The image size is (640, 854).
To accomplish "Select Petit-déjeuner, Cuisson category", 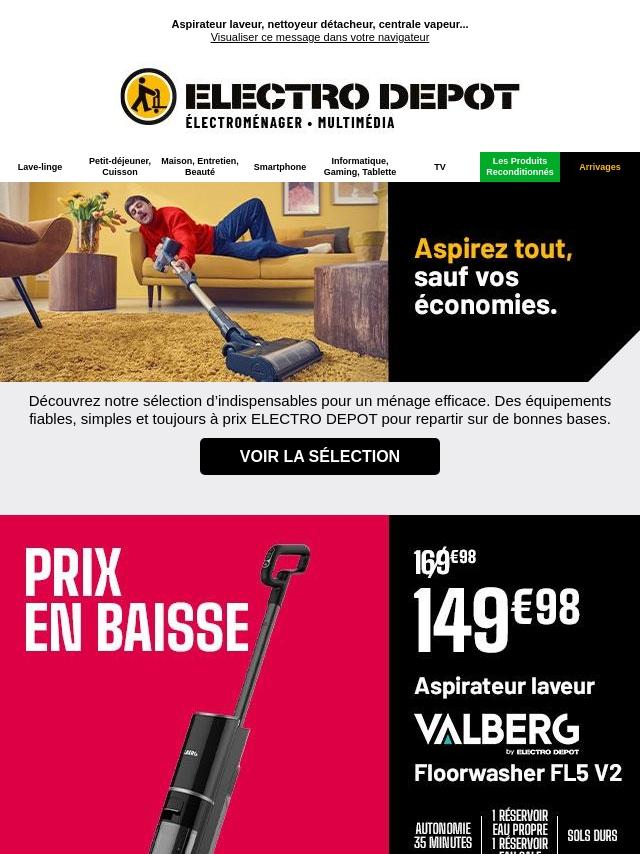I will pos(120,167).
